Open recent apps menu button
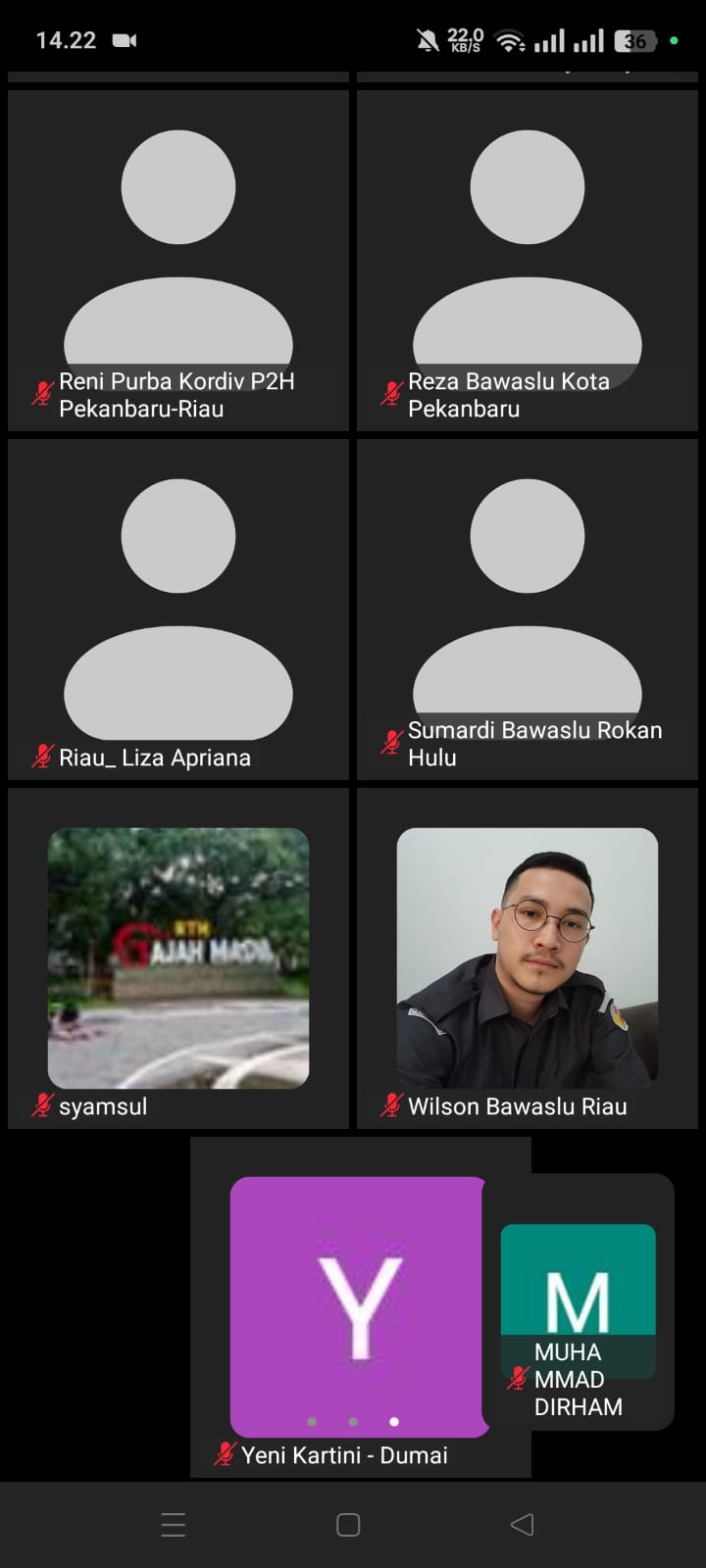706x1568 pixels. coord(174,1524)
